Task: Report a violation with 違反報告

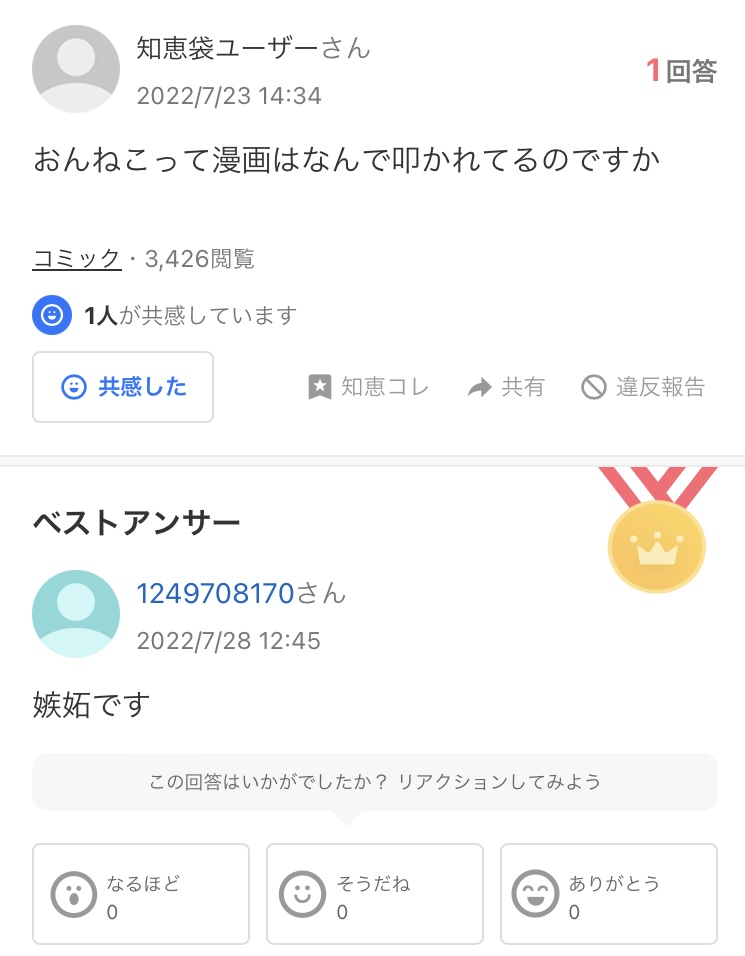Action: (x=643, y=387)
